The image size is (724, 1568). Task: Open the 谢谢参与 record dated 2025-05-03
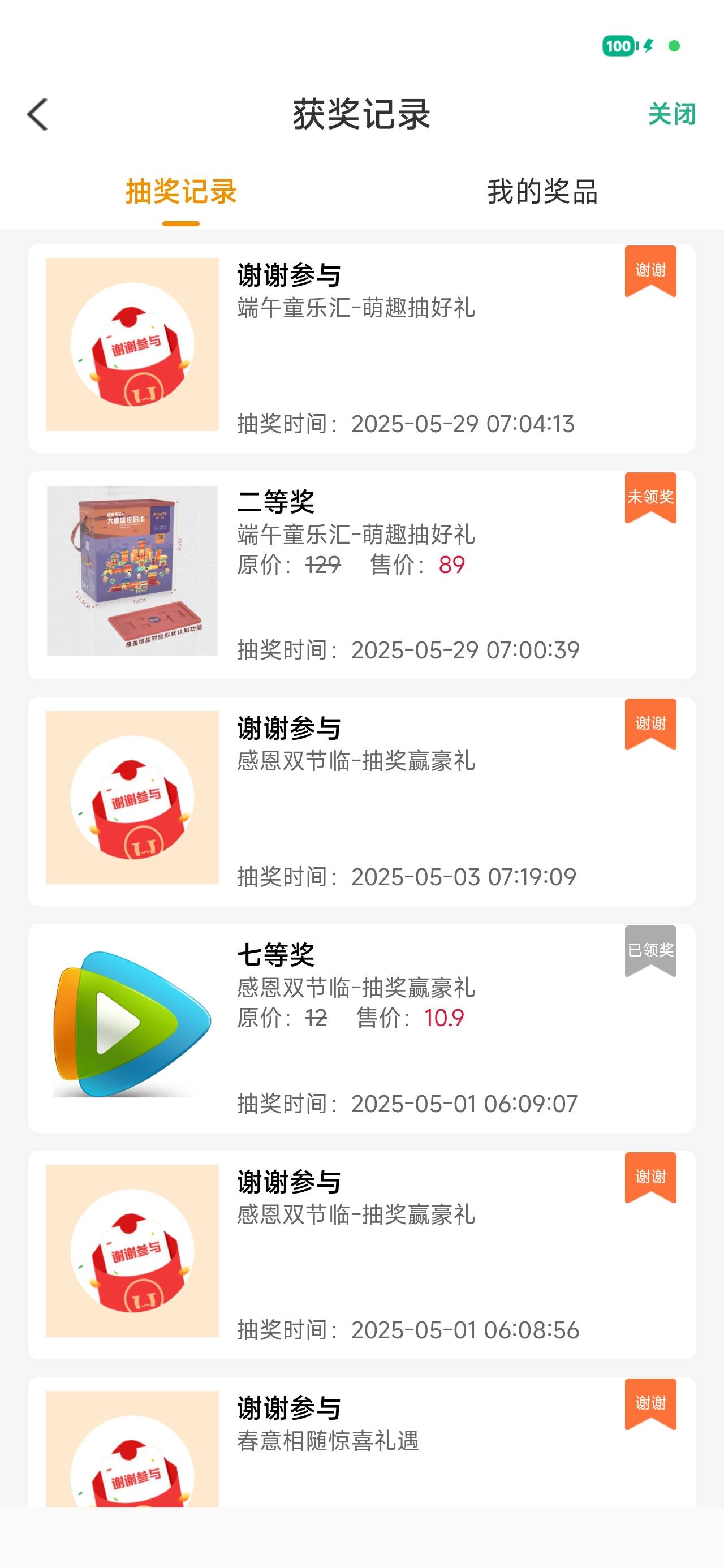(x=361, y=801)
